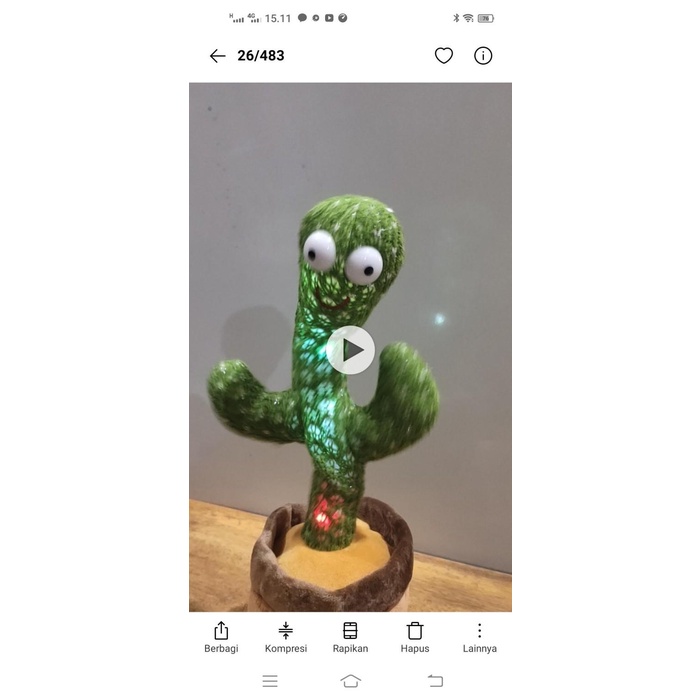700x700 pixels.
Task: Open the Rapikan trim option
Action: click(x=350, y=636)
